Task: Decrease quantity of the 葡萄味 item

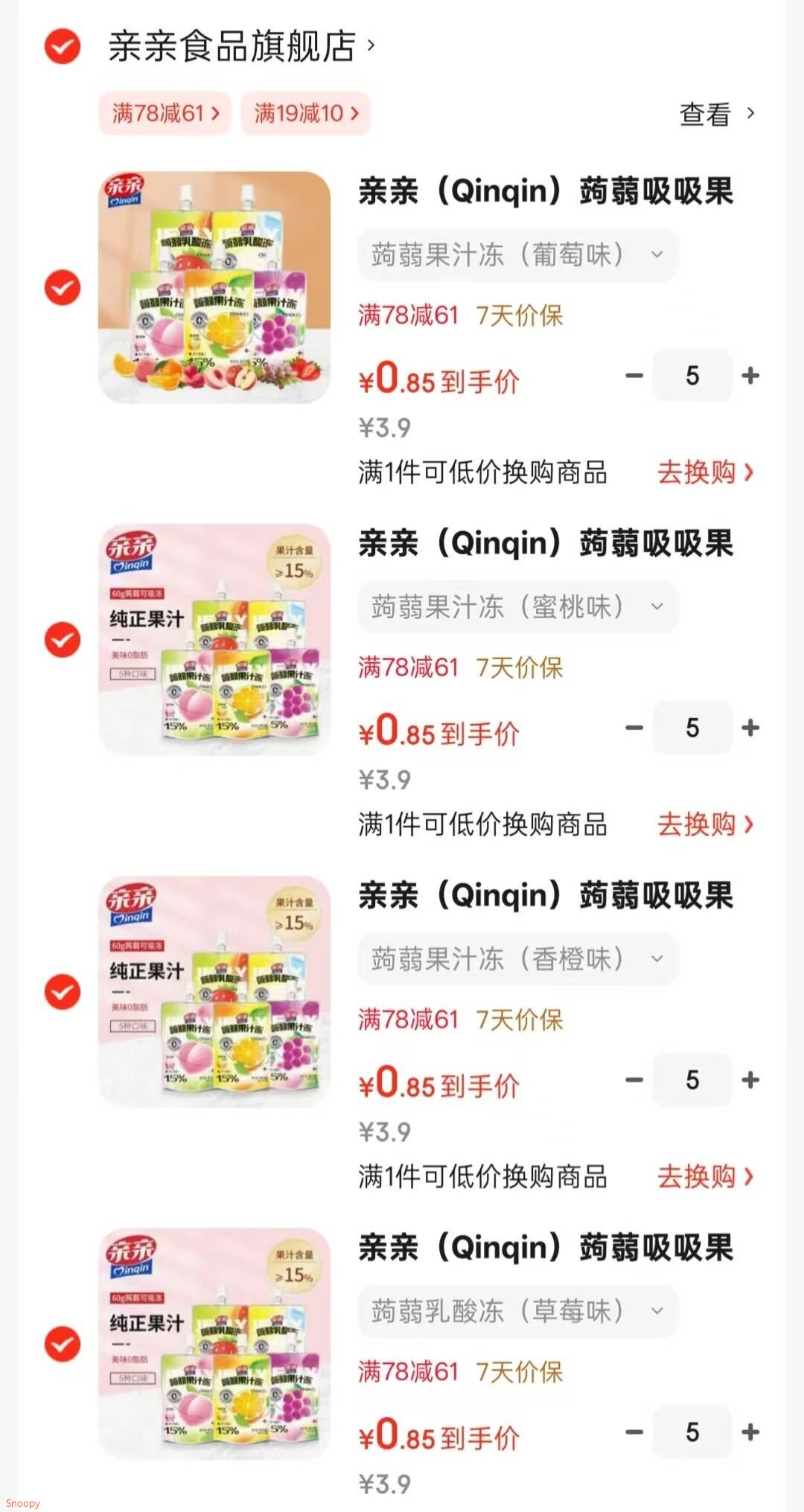Action: (x=634, y=376)
